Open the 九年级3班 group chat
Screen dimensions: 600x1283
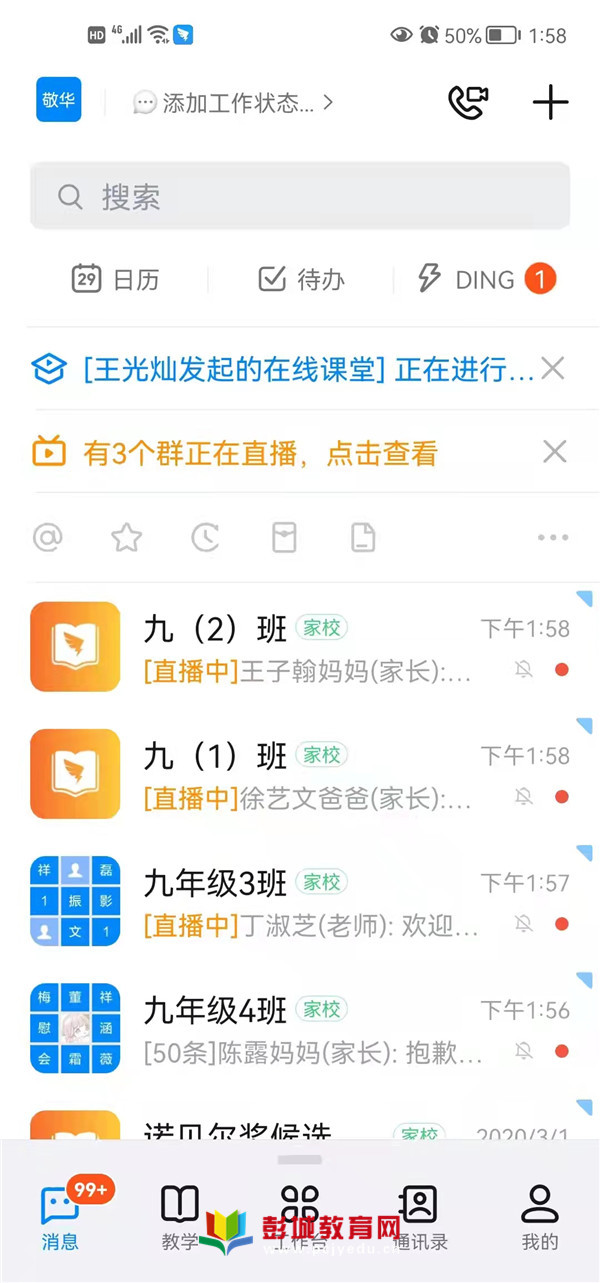pos(300,901)
